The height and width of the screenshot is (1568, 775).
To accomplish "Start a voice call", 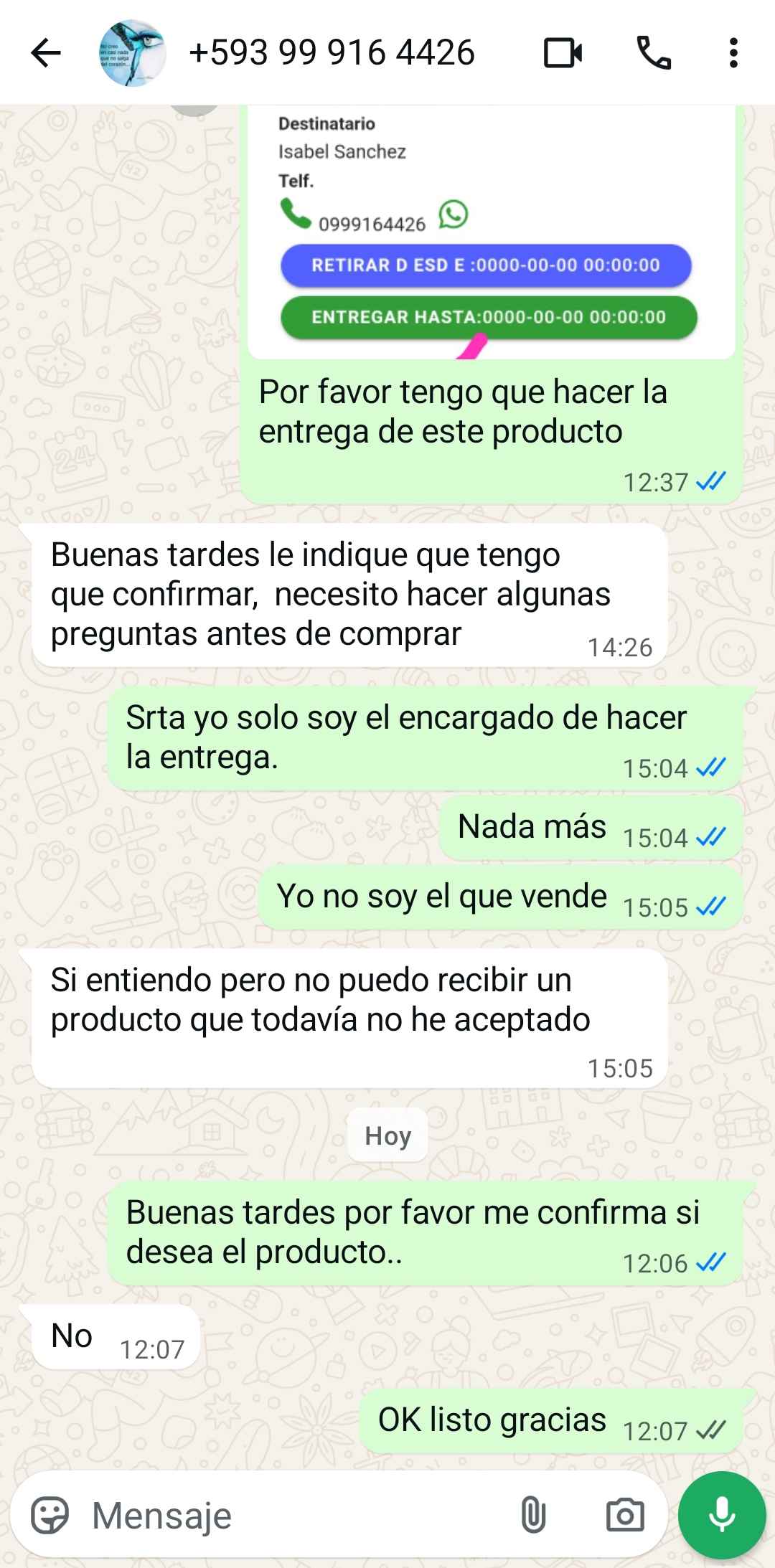I will coord(654,53).
